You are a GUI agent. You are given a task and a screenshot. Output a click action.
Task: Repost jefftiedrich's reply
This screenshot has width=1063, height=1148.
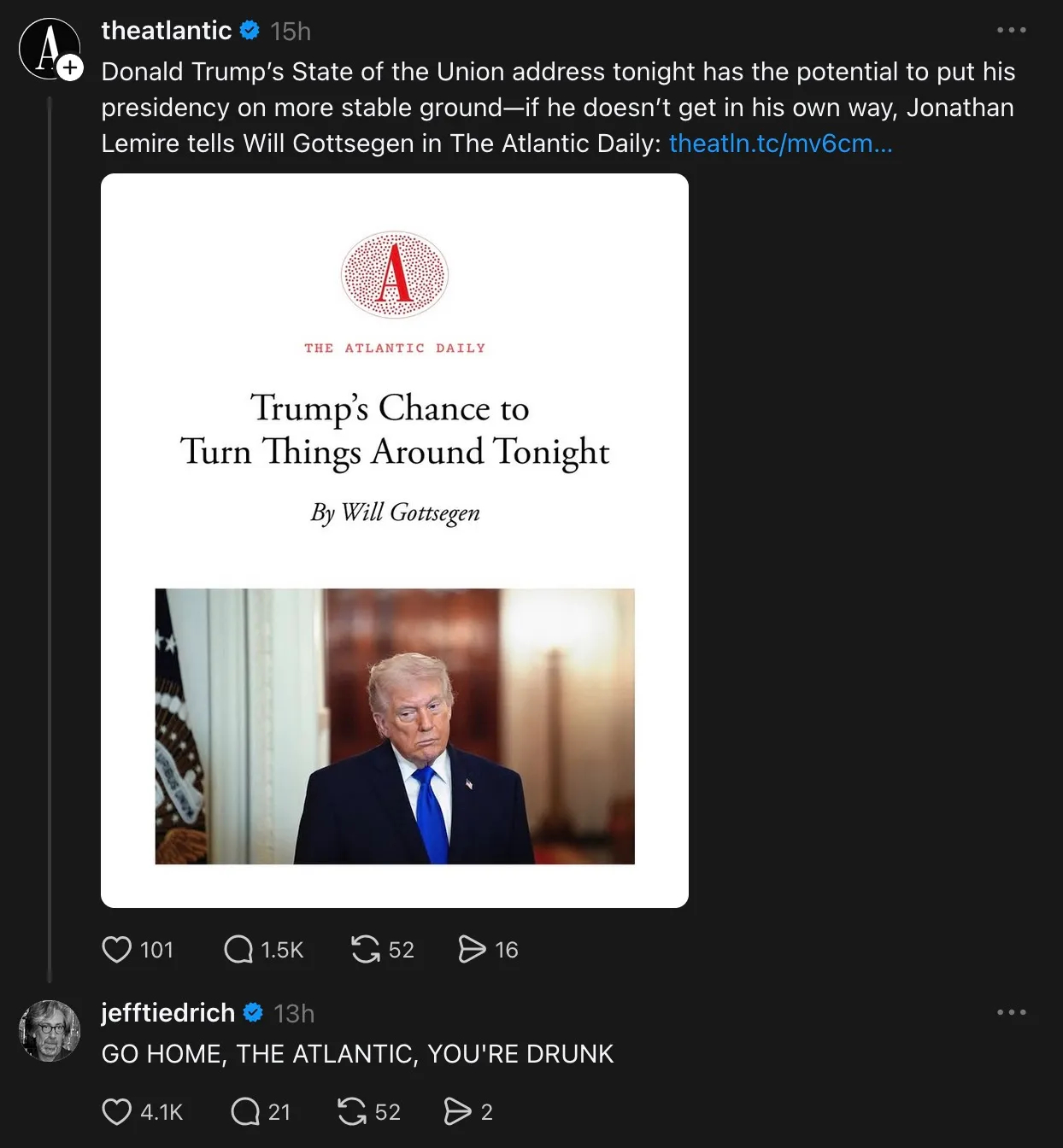coord(352,1111)
